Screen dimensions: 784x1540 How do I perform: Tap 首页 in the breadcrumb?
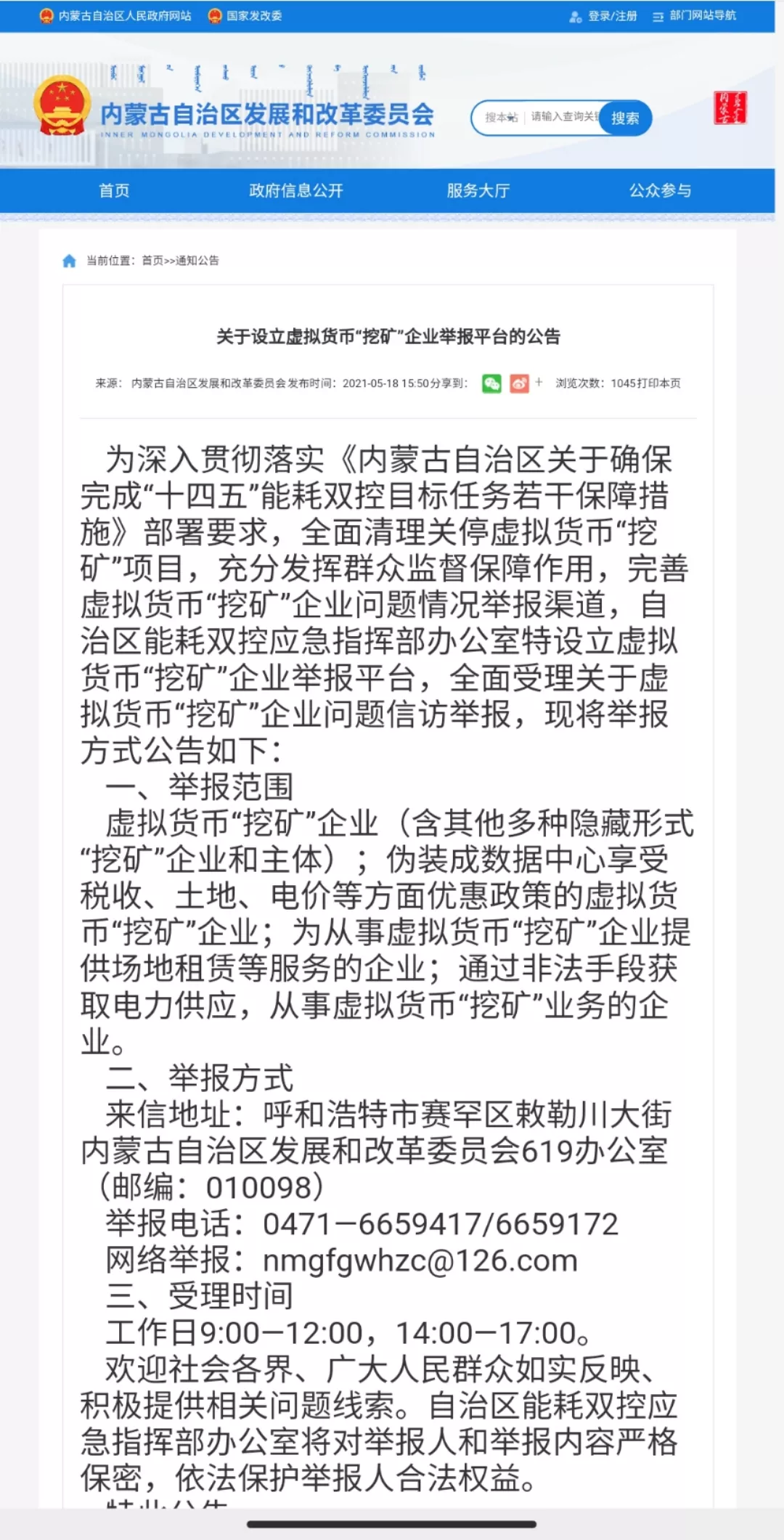click(x=152, y=261)
